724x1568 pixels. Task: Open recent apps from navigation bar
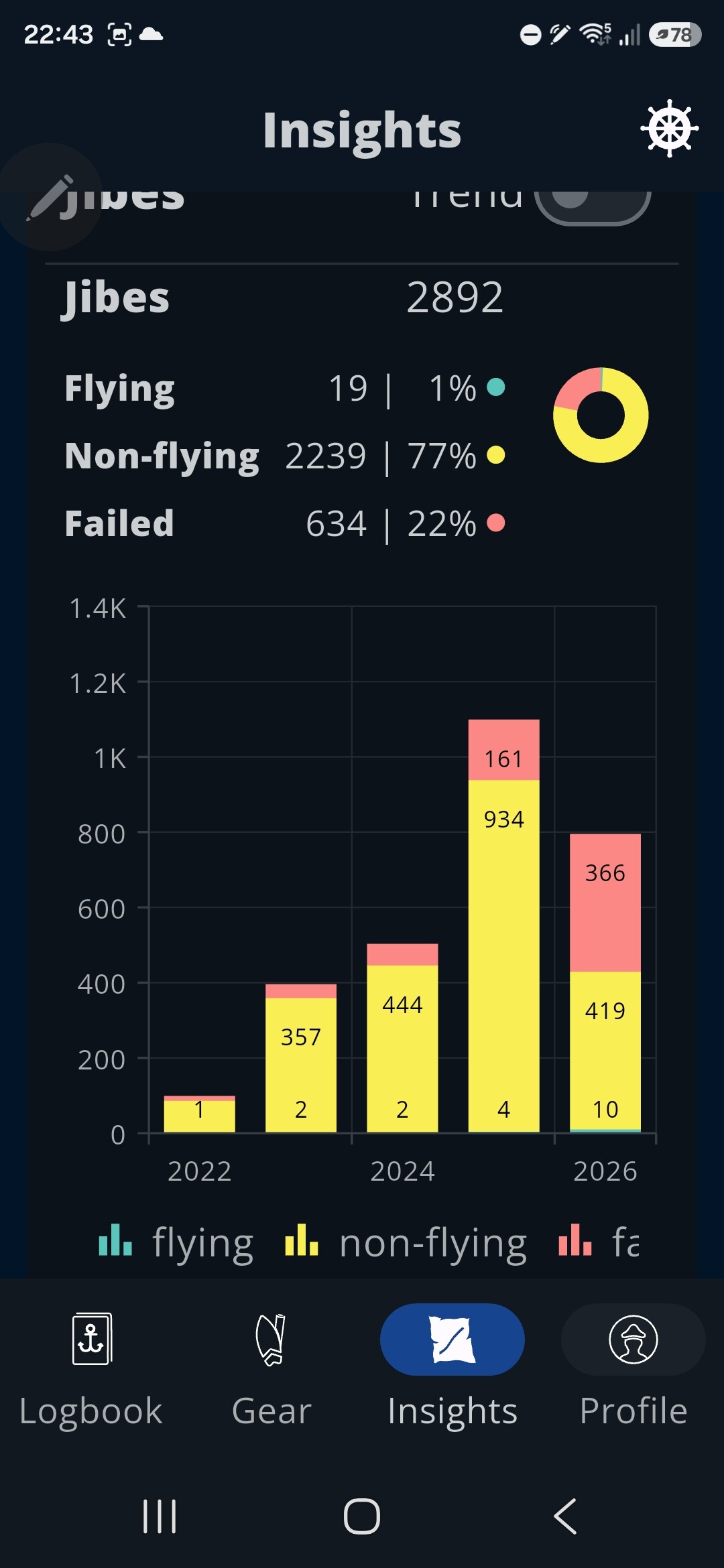[160, 1516]
